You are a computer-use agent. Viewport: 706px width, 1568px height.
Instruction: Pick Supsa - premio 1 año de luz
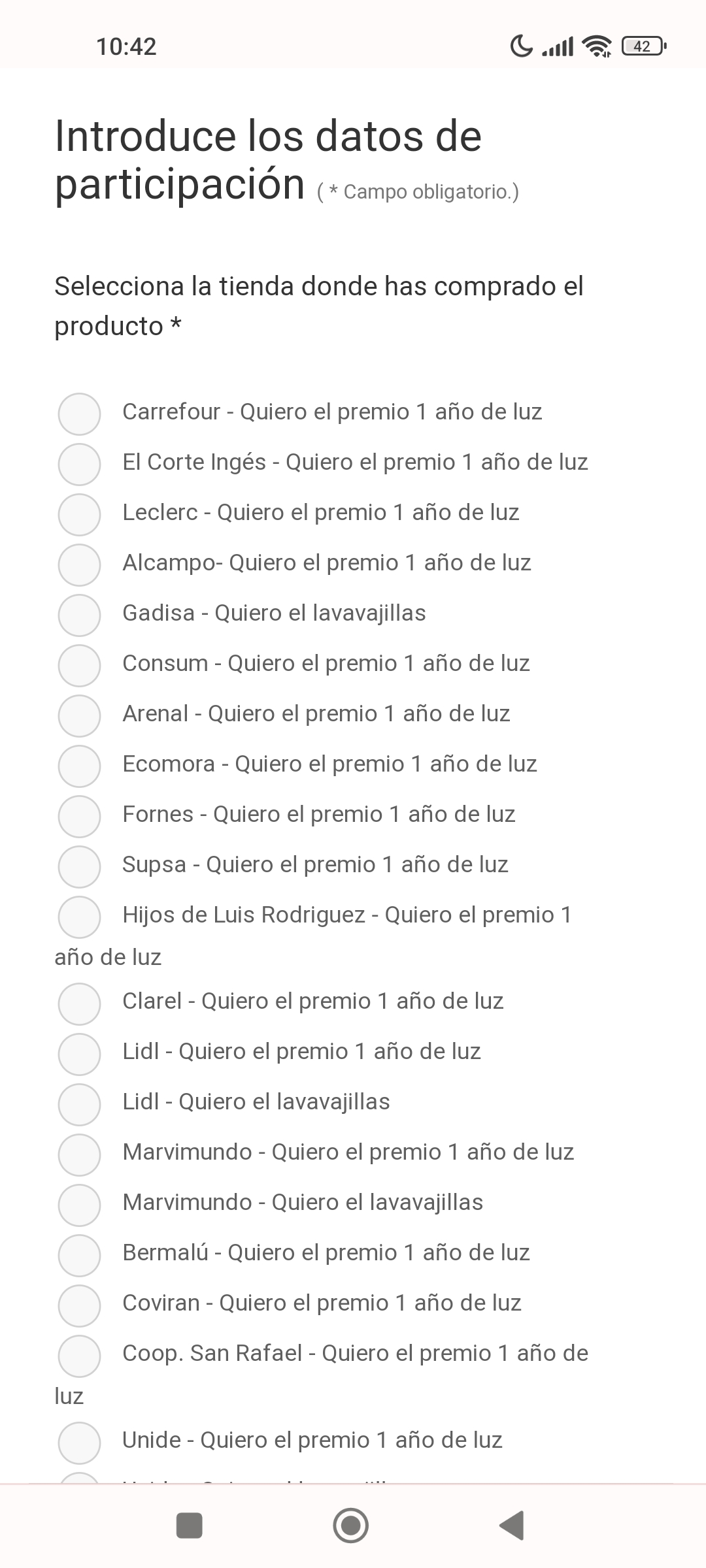coord(79,866)
